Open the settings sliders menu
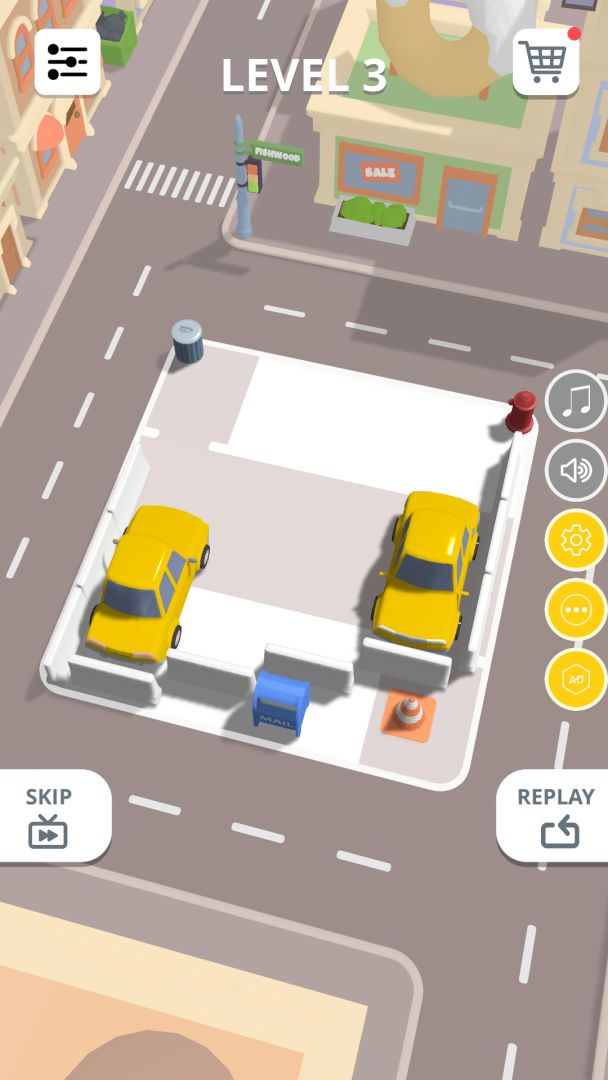608x1080 pixels. (x=67, y=62)
